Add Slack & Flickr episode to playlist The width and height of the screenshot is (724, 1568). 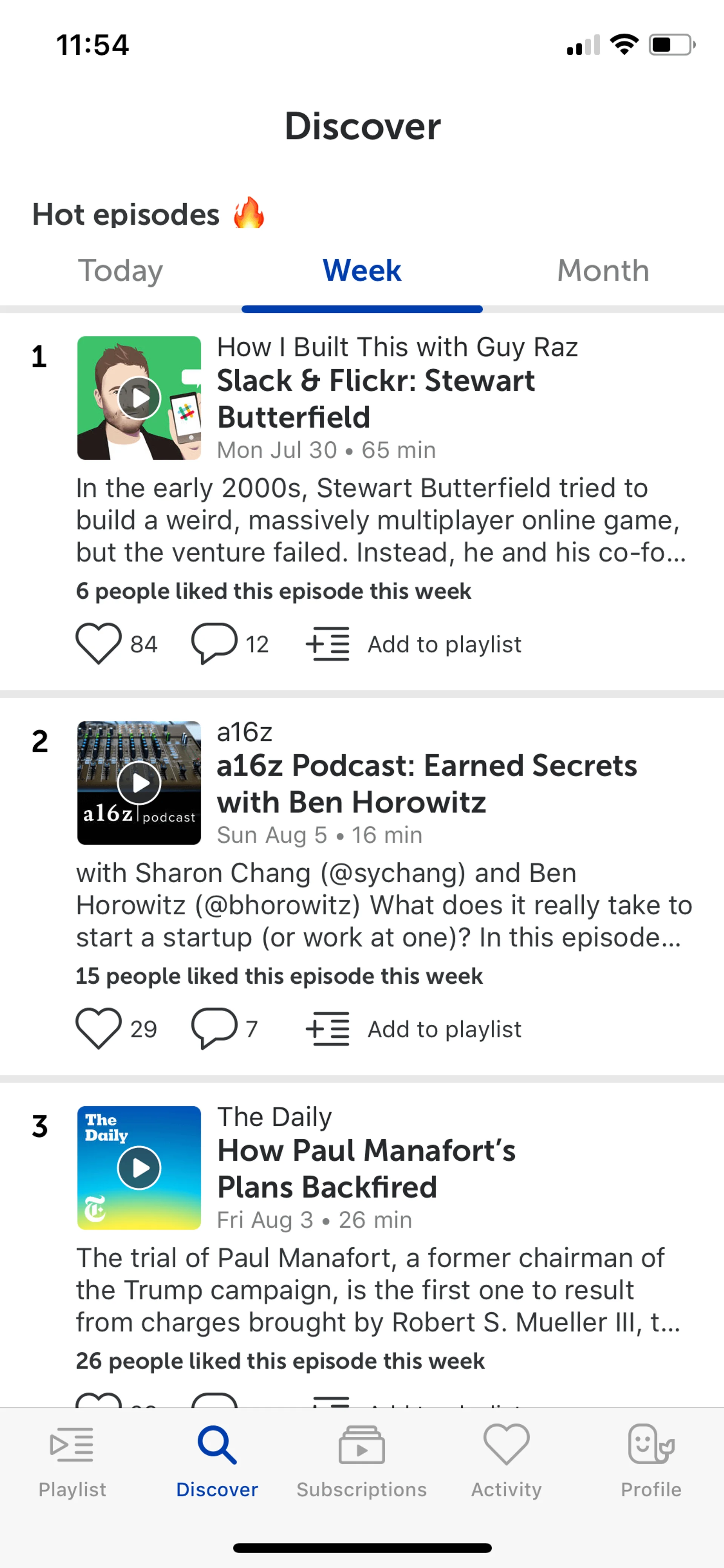[414, 644]
